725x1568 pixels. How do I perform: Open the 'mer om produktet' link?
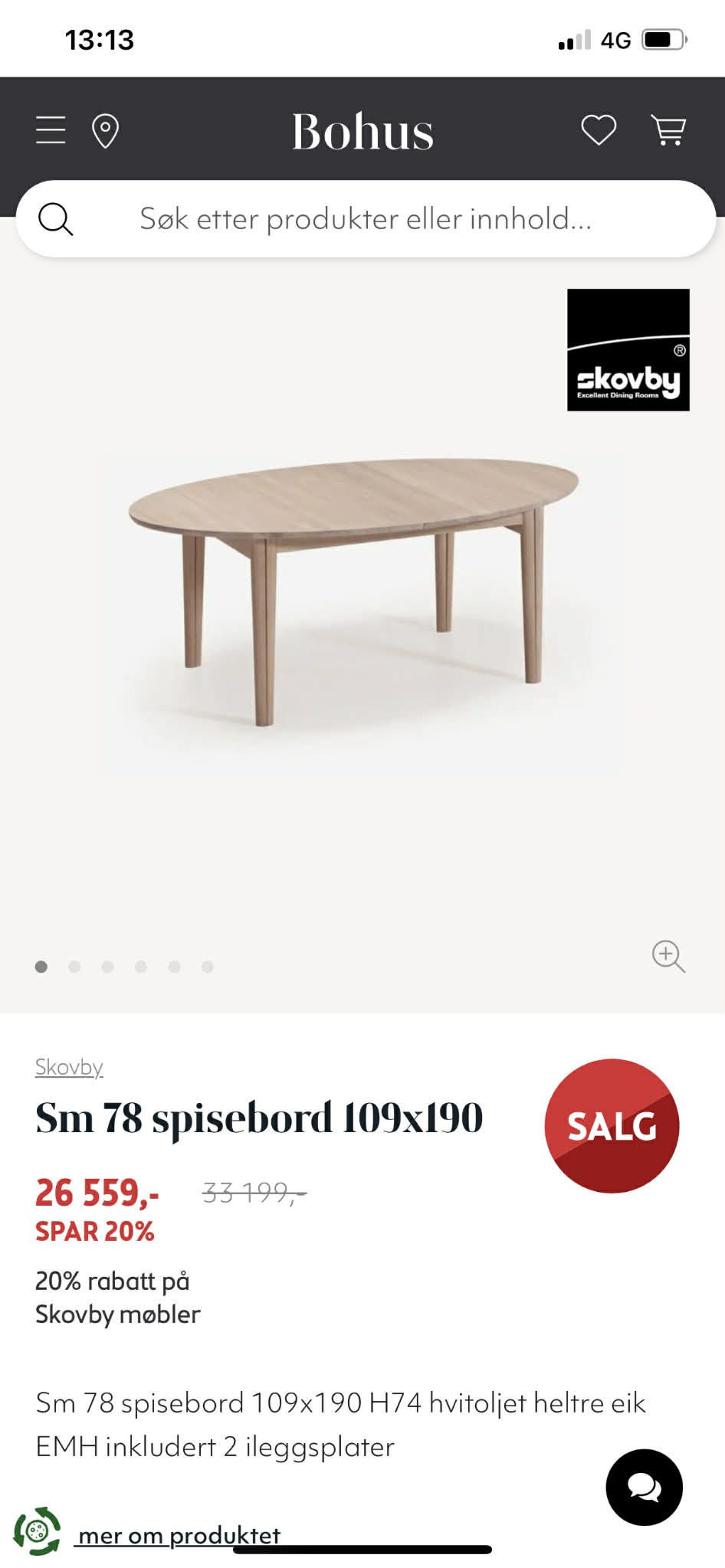click(x=179, y=1535)
